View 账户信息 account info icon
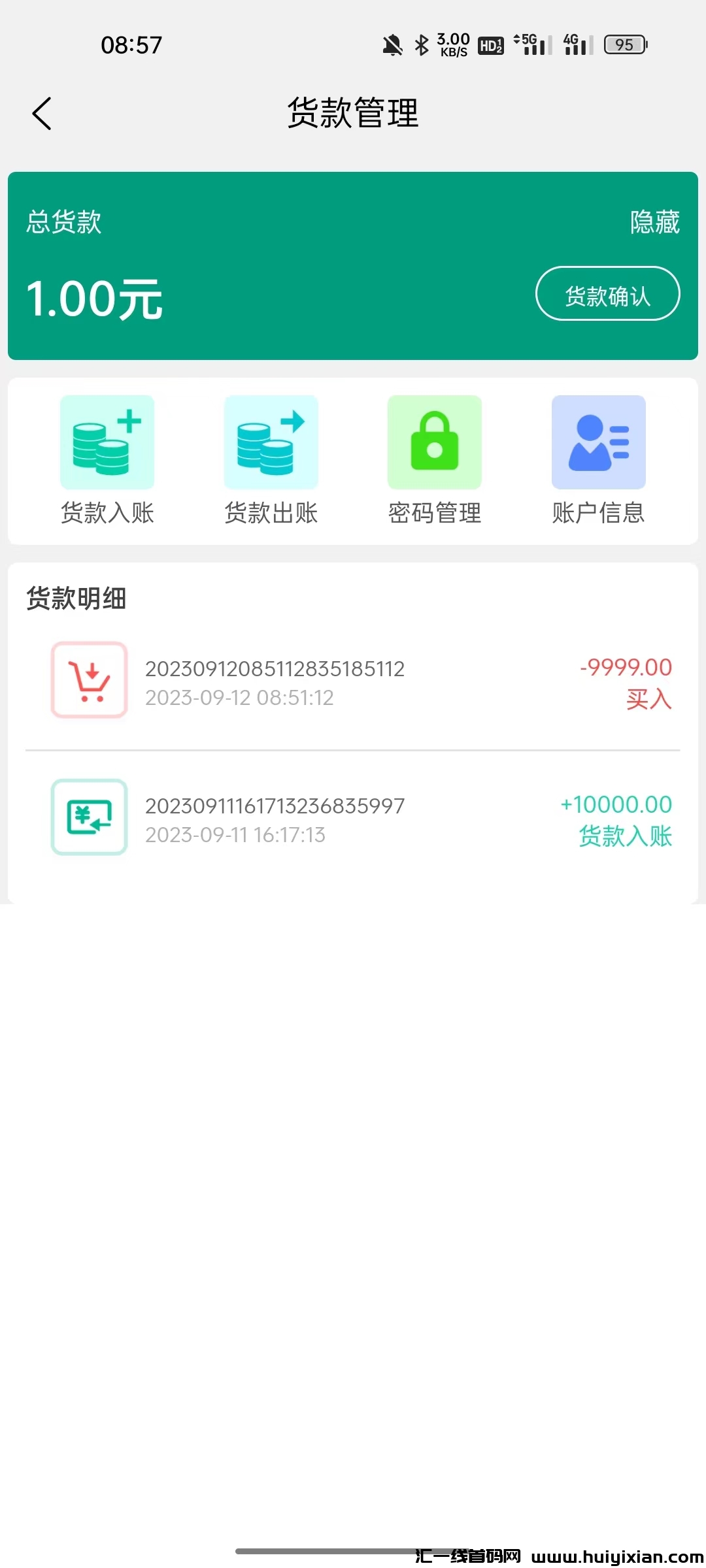 click(x=598, y=442)
